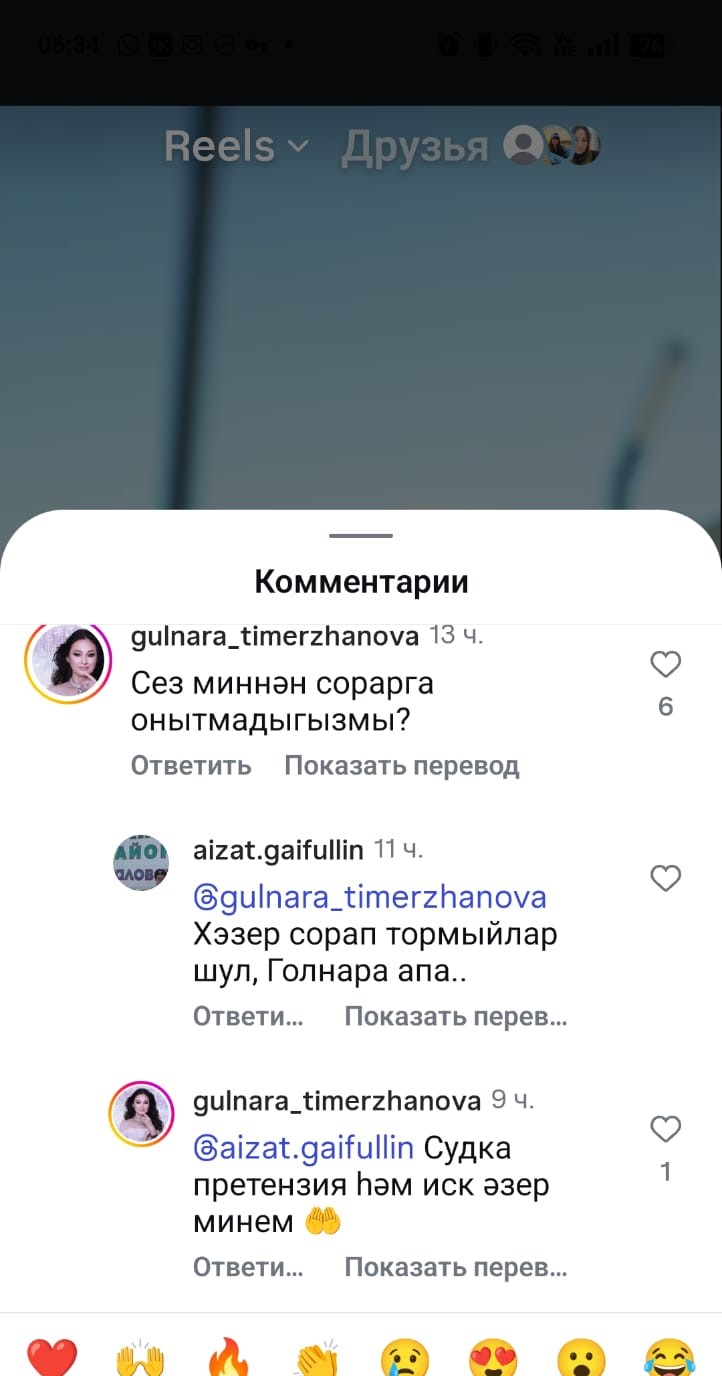Insert the crying face emoji
The height and width of the screenshot is (1376, 722).
[405, 1358]
